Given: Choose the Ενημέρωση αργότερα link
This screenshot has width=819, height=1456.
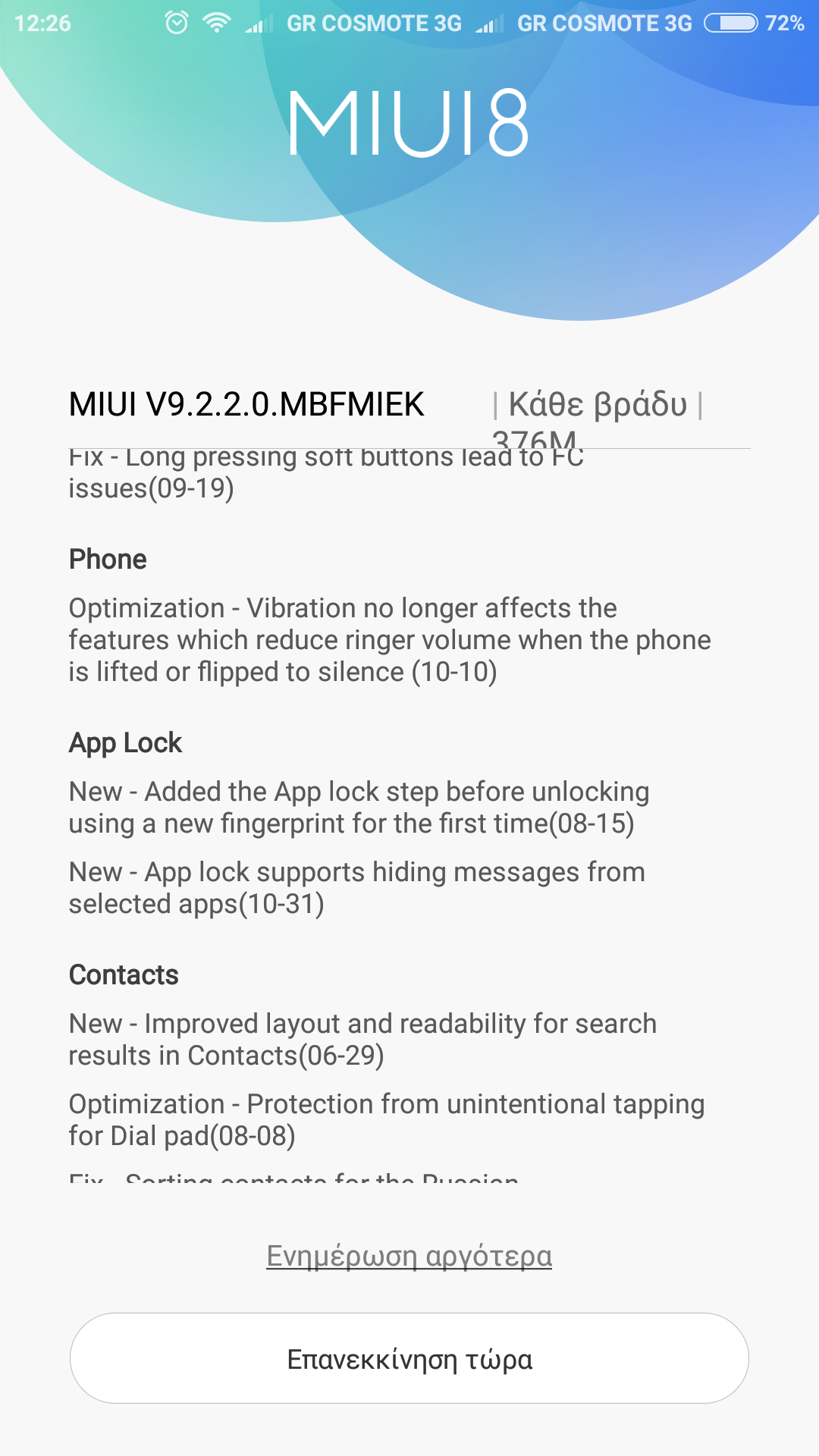Looking at the screenshot, I should tap(409, 1257).
